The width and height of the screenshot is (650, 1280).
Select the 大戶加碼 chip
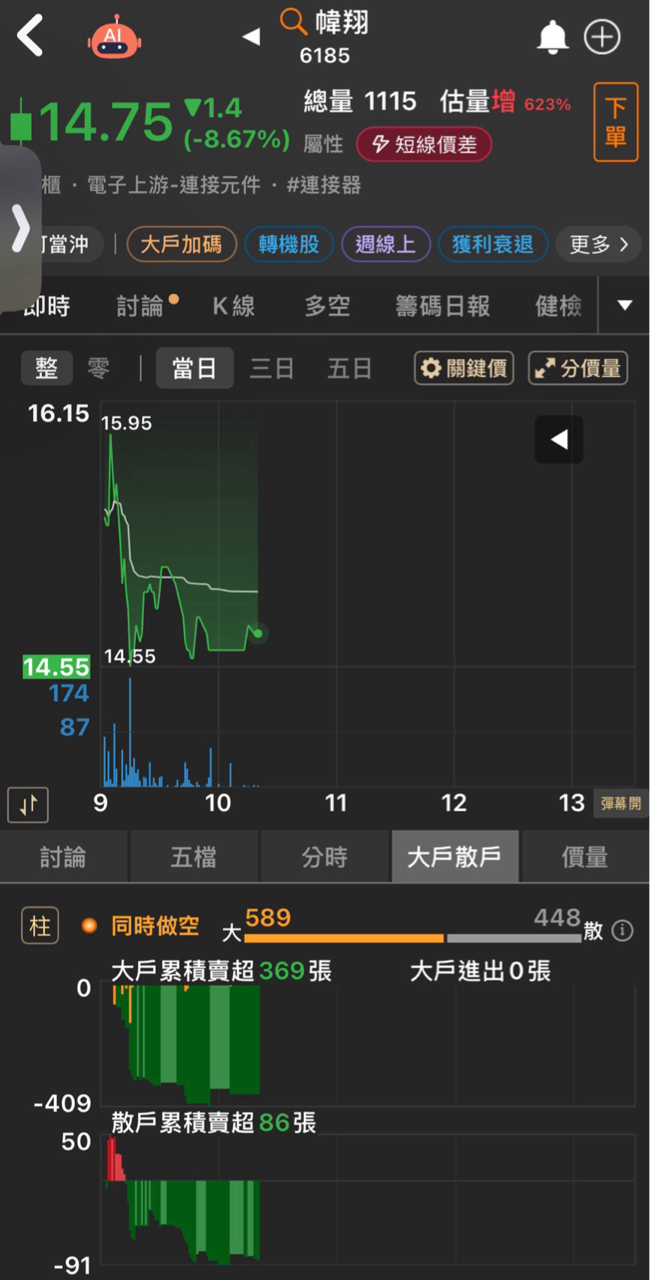(x=181, y=244)
